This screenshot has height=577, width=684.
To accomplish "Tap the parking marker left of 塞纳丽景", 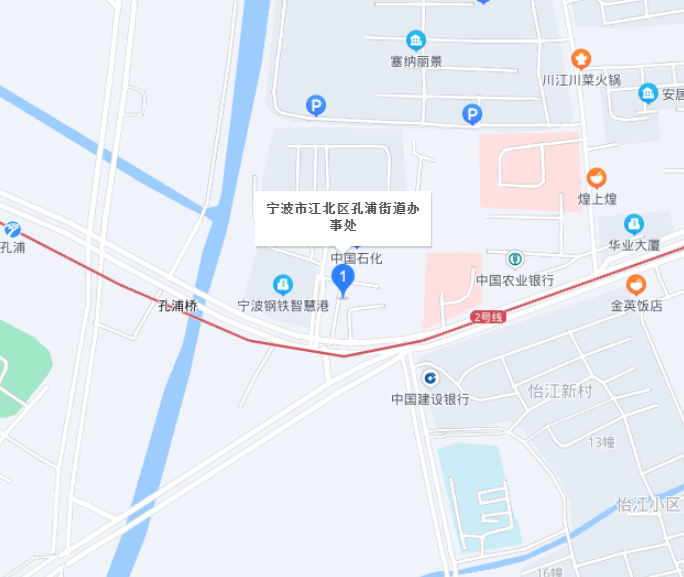I will point(316,104).
